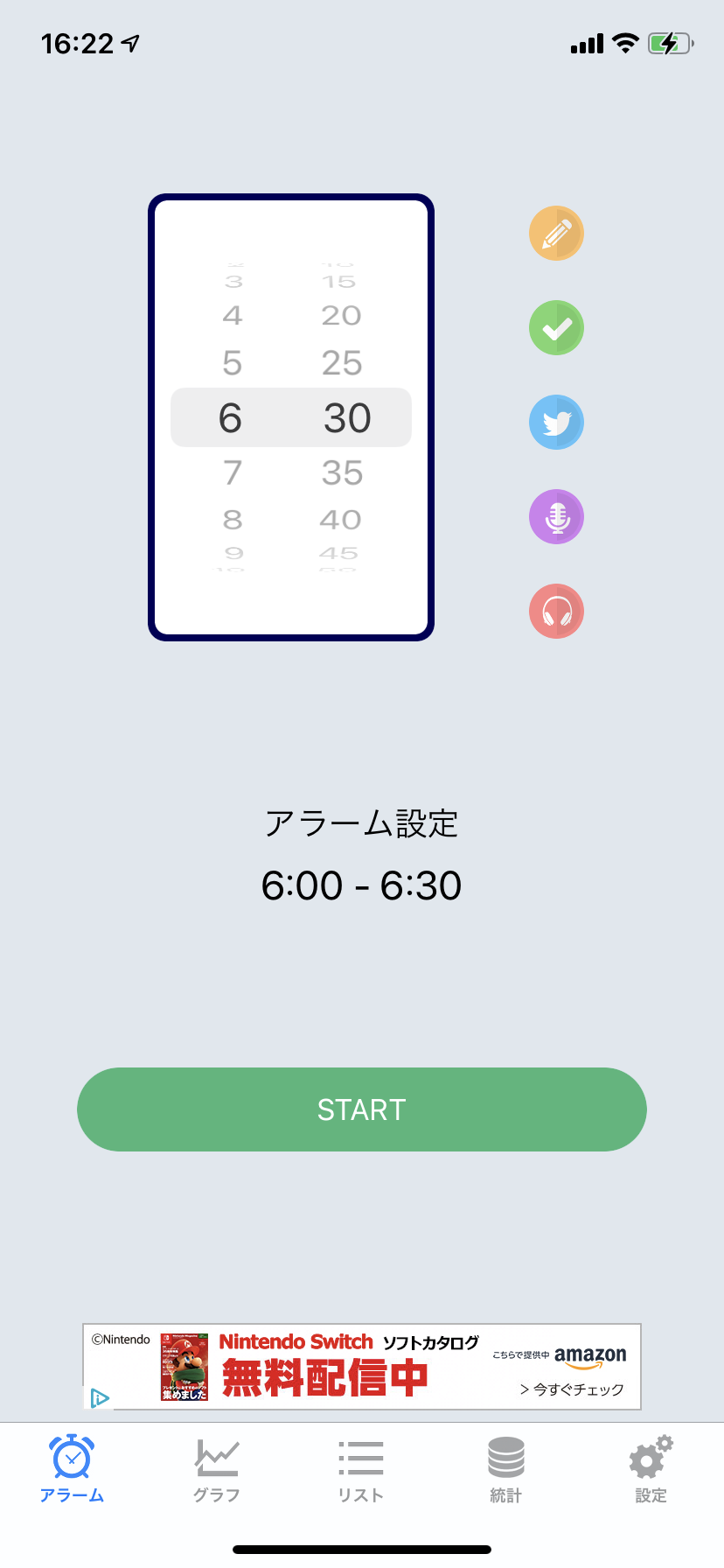Open the AdChoices info icon
Image resolution: width=724 pixels, height=1568 pixels.
pos(100,1397)
